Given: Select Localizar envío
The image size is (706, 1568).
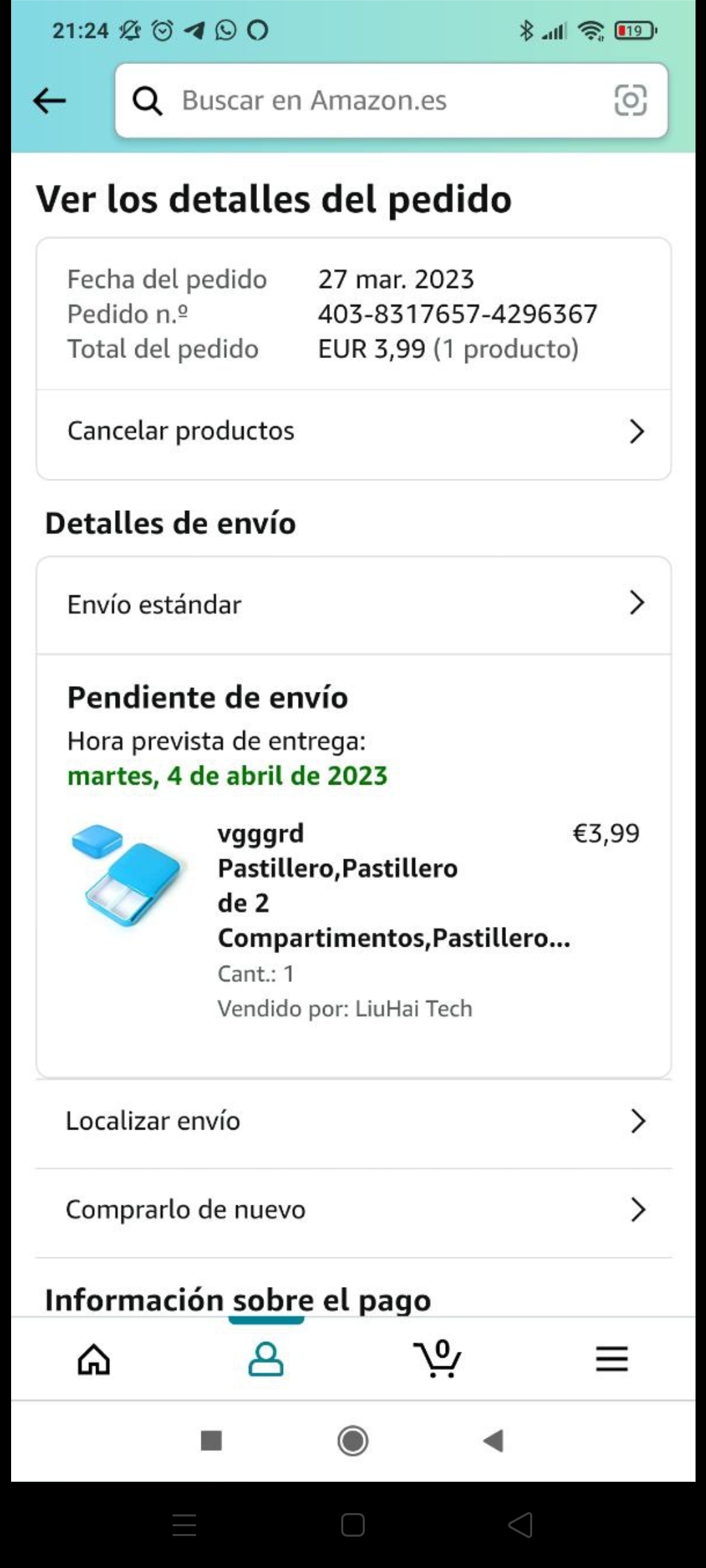Looking at the screenshot, I should (353, 1121).
